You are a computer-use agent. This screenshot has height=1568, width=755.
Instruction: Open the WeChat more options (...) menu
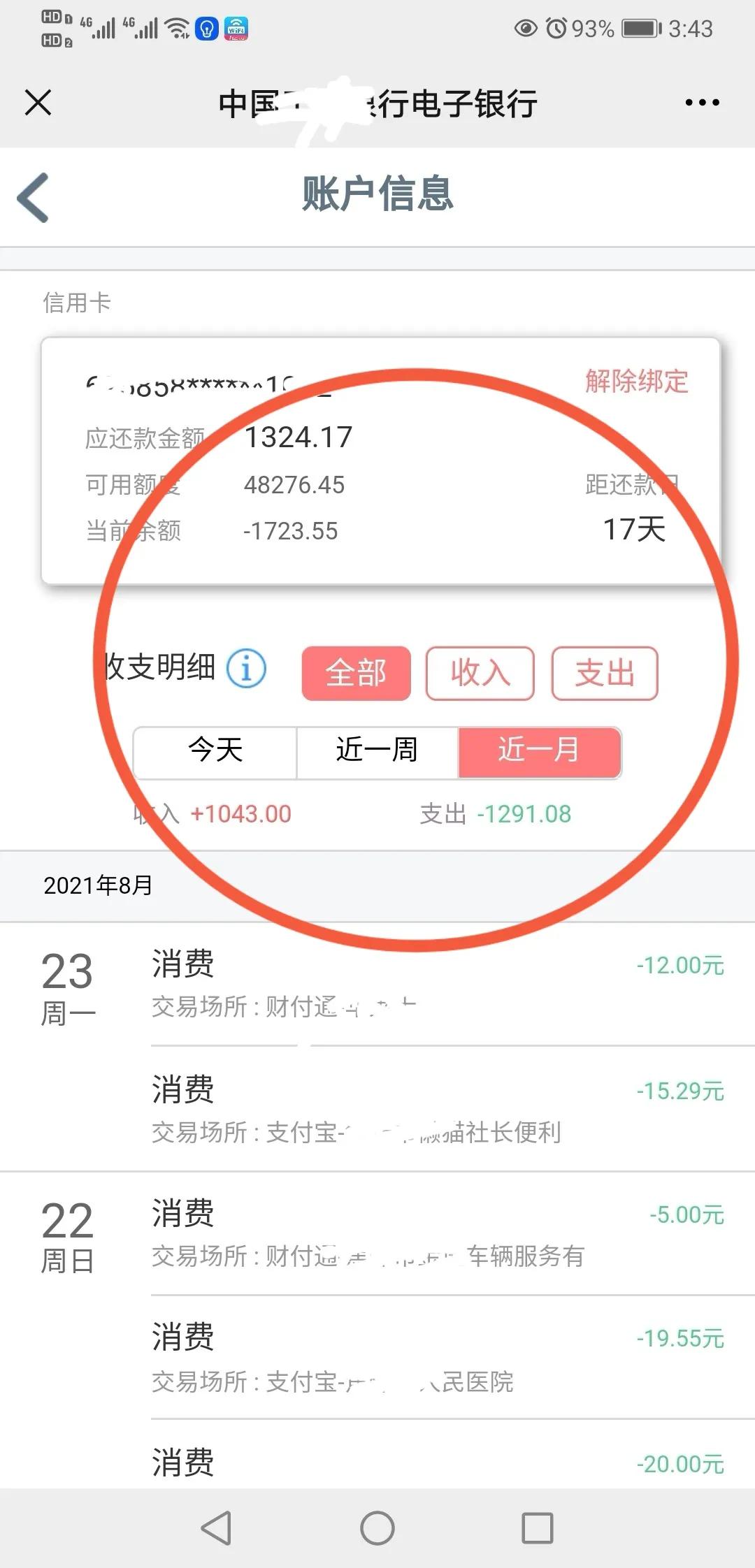[x=701, y=103]
